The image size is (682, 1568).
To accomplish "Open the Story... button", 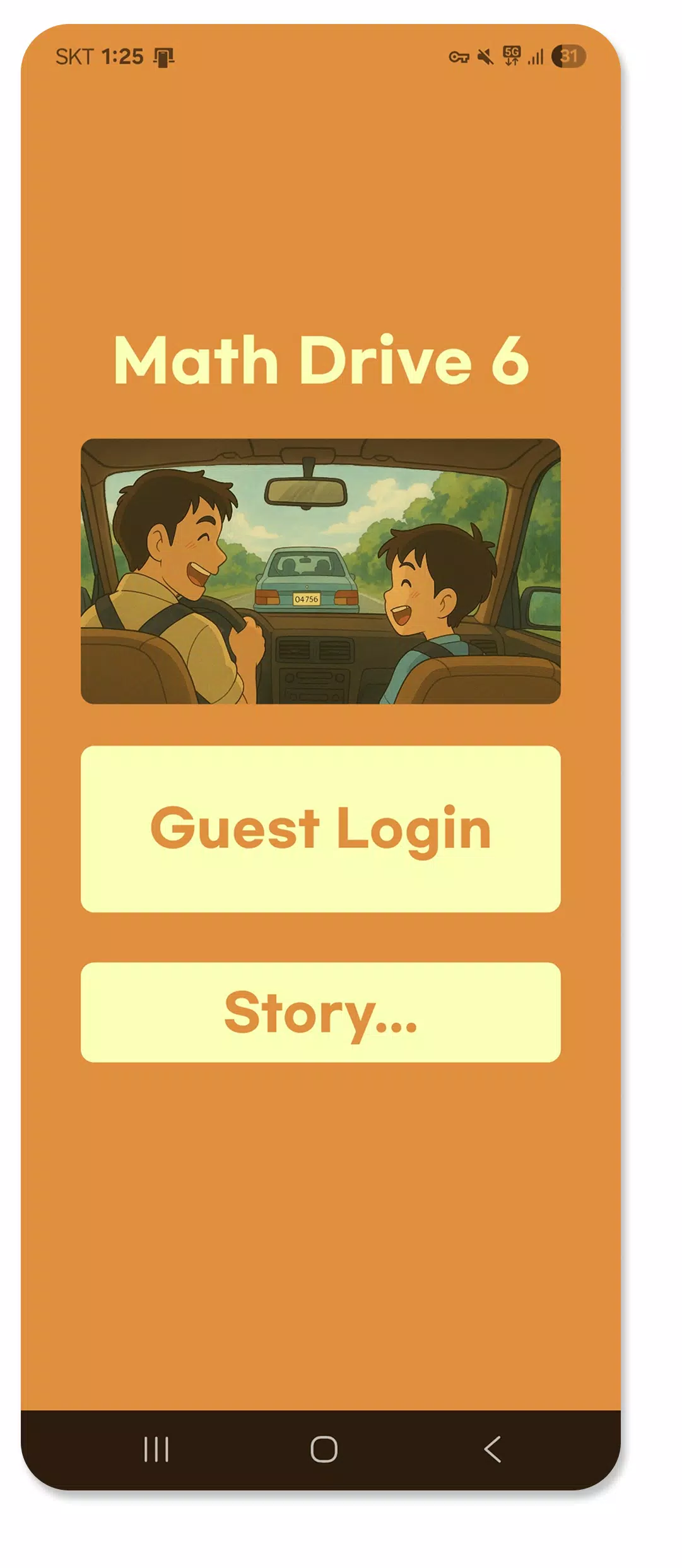I will [x=320, y=1012].
